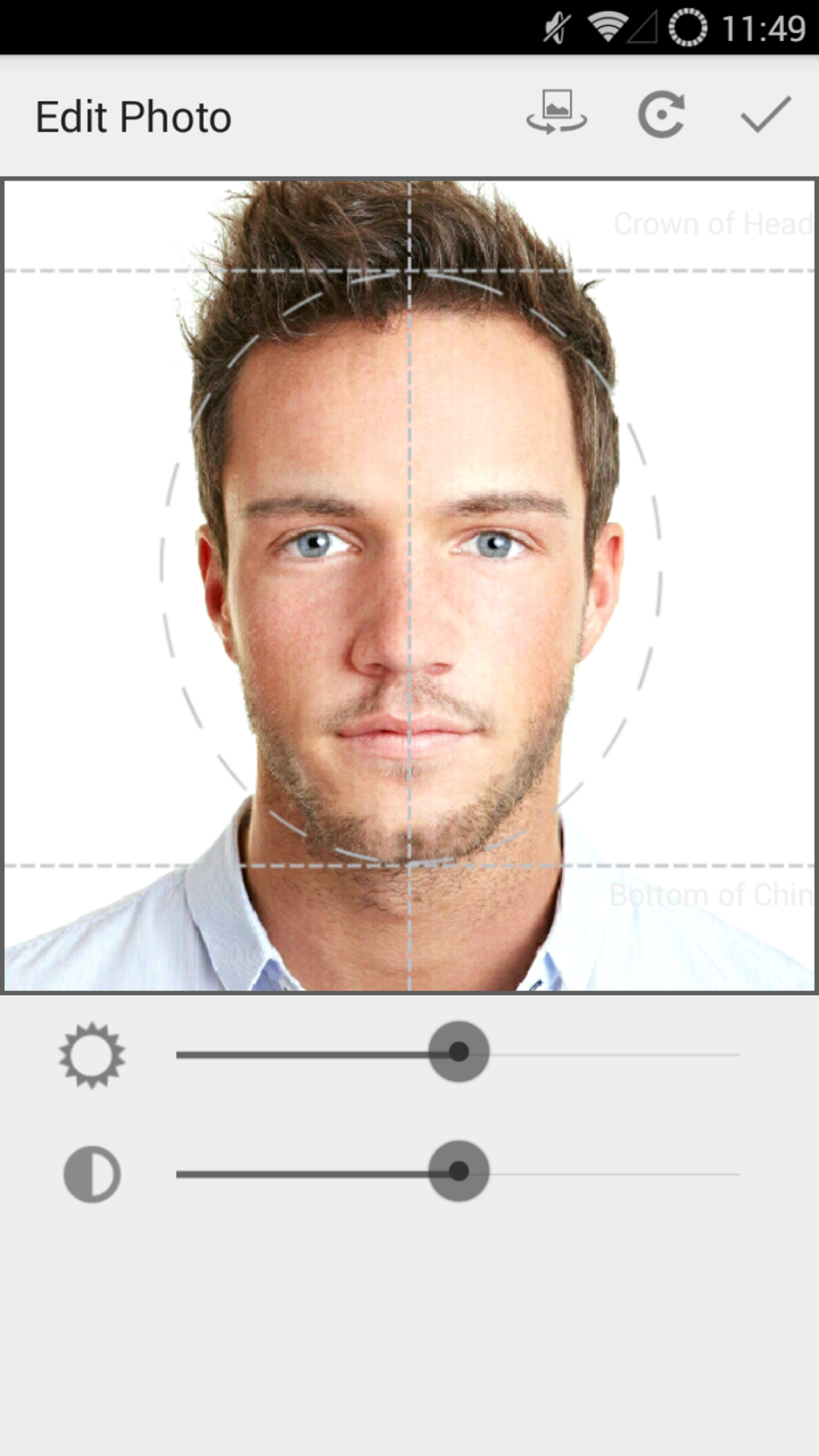Tap the change photo icon
The image size is (819, 1456).
[556, 113]
